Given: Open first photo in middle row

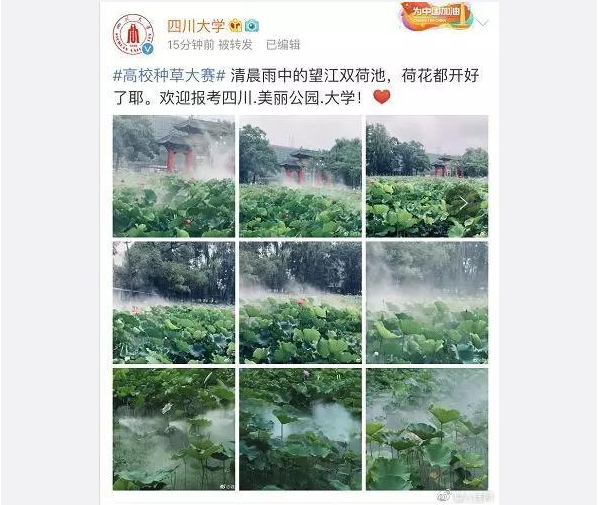Looking at the screenshot, I should pyautogui.click(x=173, y=302).
